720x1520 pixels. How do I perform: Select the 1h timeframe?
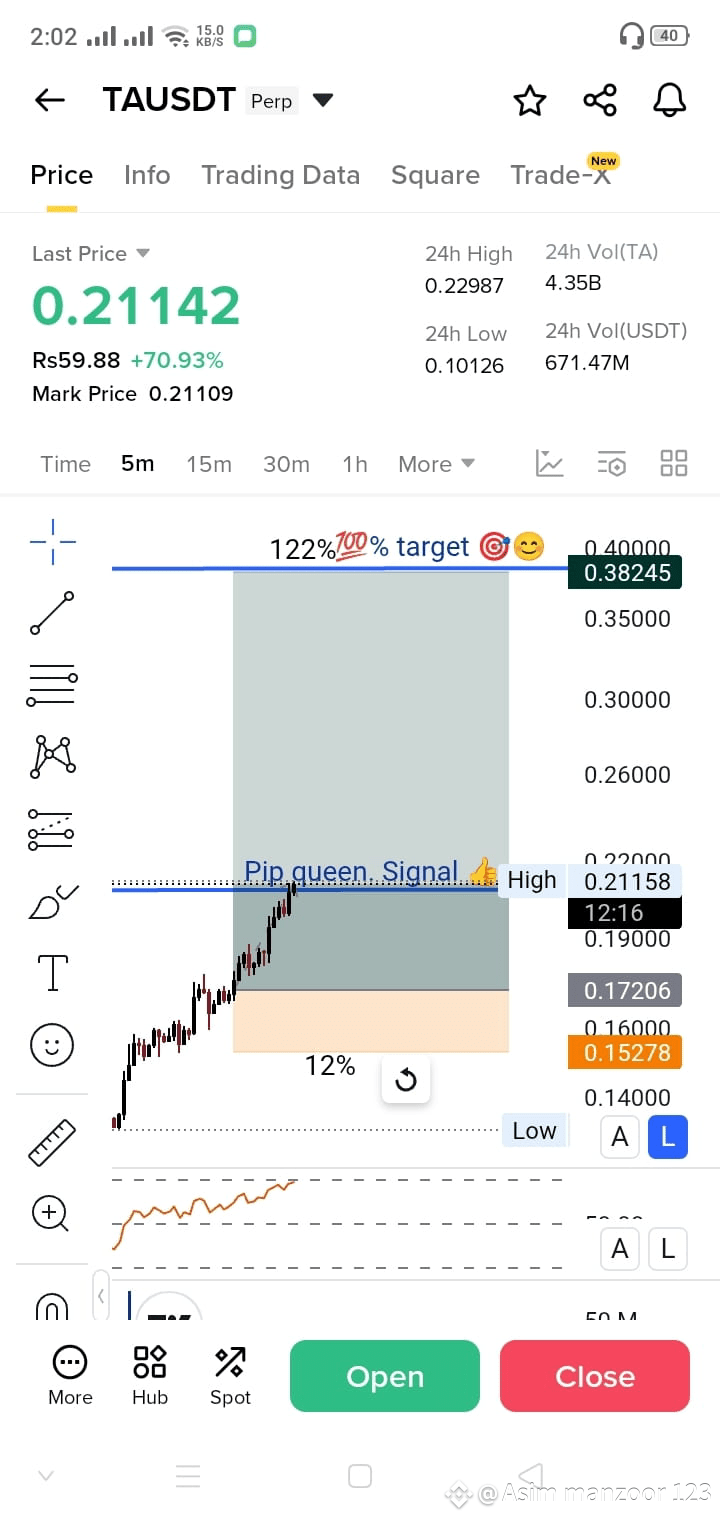pyautogui.click(x=355, y=464)
